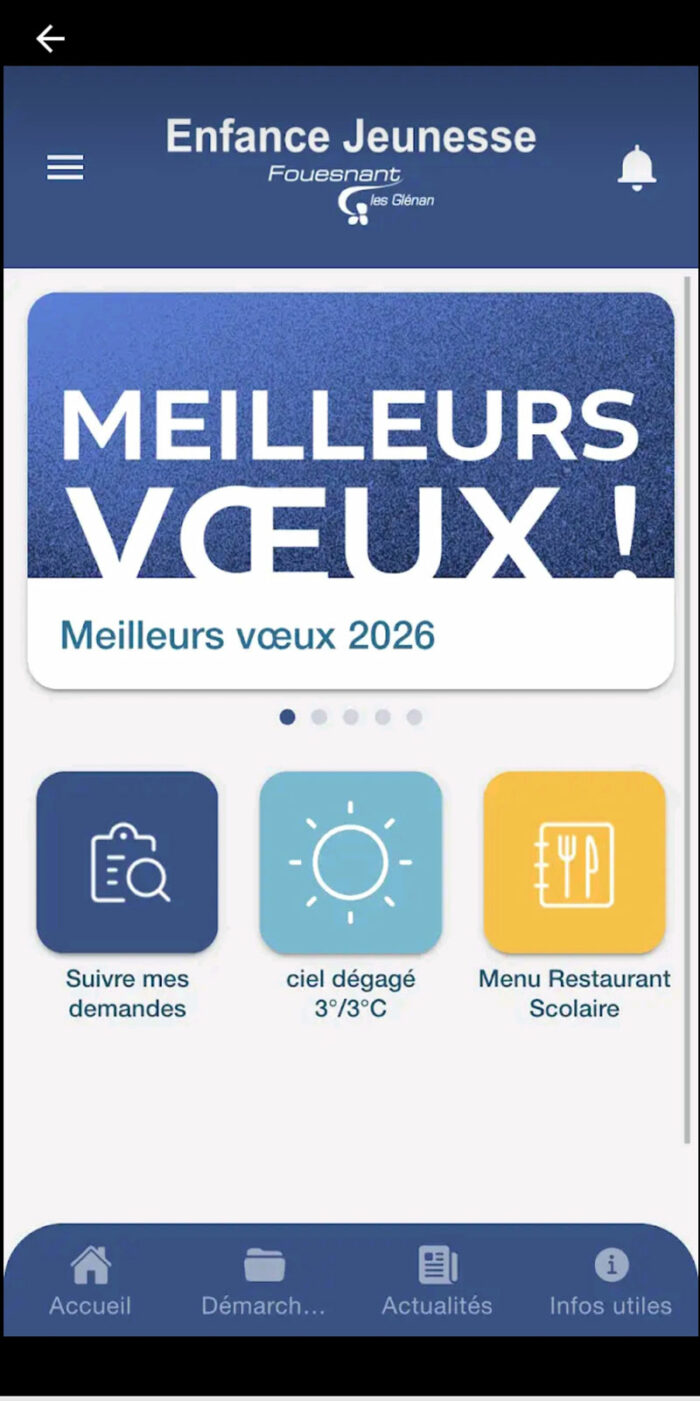Go to the Actualités tab
This screenshot has height=1401, width=700.
[437, 1281]
